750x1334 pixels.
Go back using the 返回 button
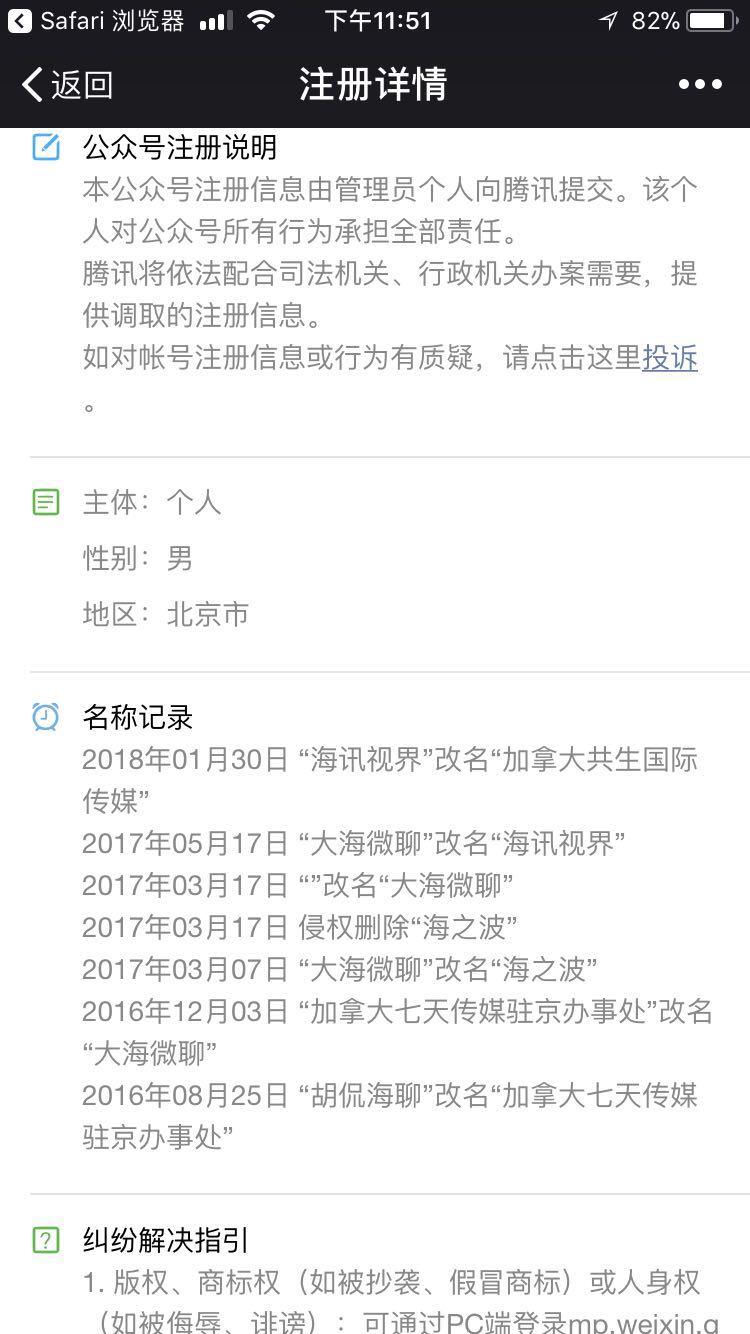(x=66, y=85)
